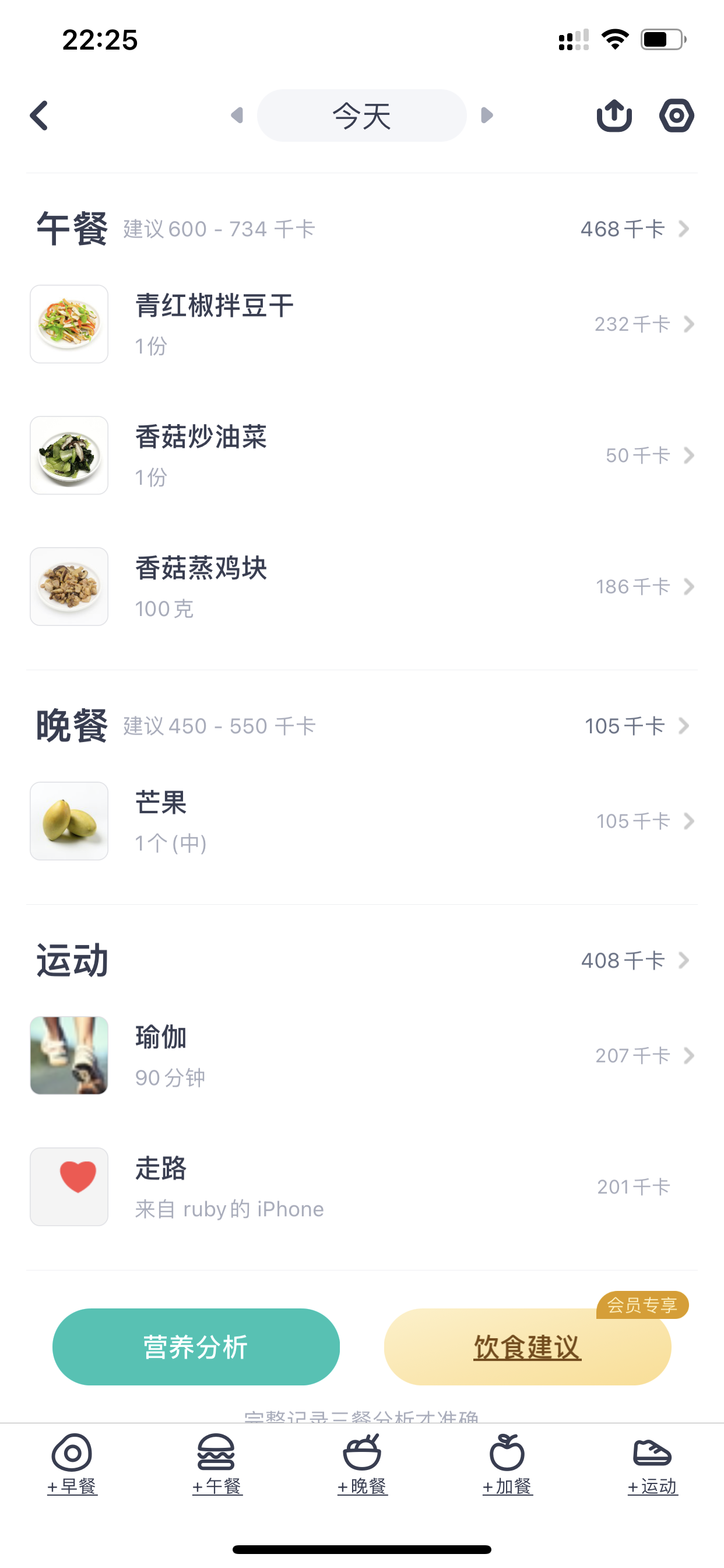Open the settings hexagon icon

(x=677, y=116)
